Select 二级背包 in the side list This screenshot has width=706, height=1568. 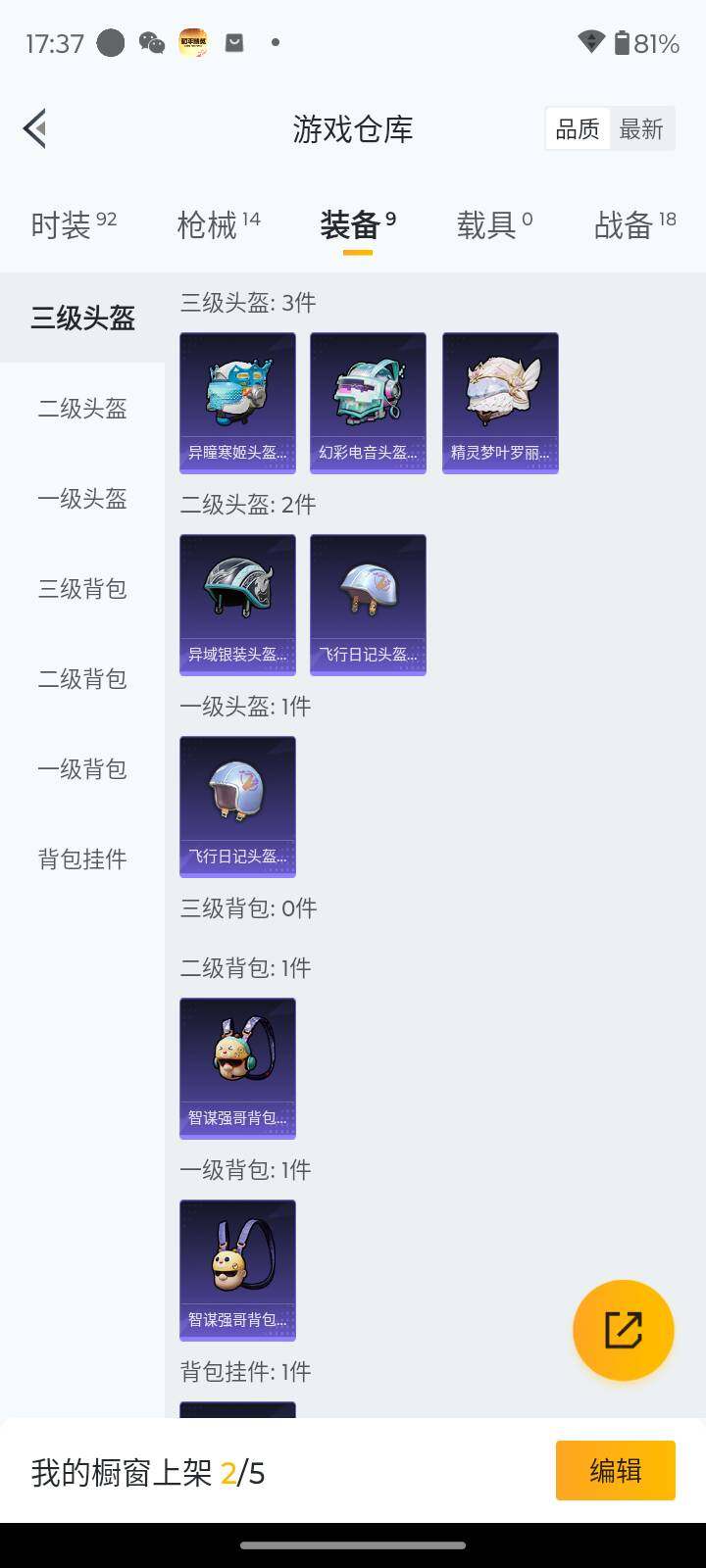click(82, 679)
